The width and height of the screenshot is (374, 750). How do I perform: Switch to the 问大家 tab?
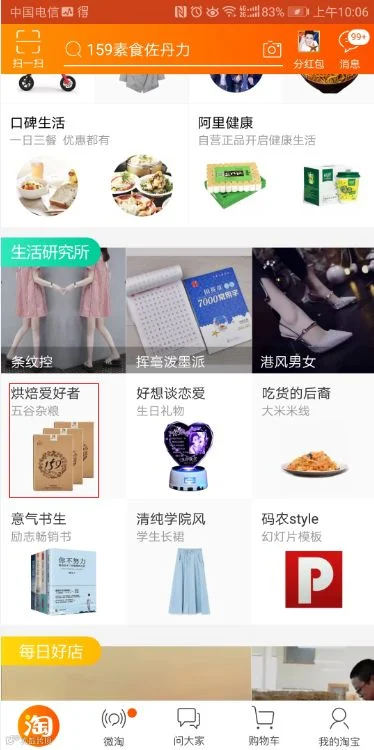(188, 726)
